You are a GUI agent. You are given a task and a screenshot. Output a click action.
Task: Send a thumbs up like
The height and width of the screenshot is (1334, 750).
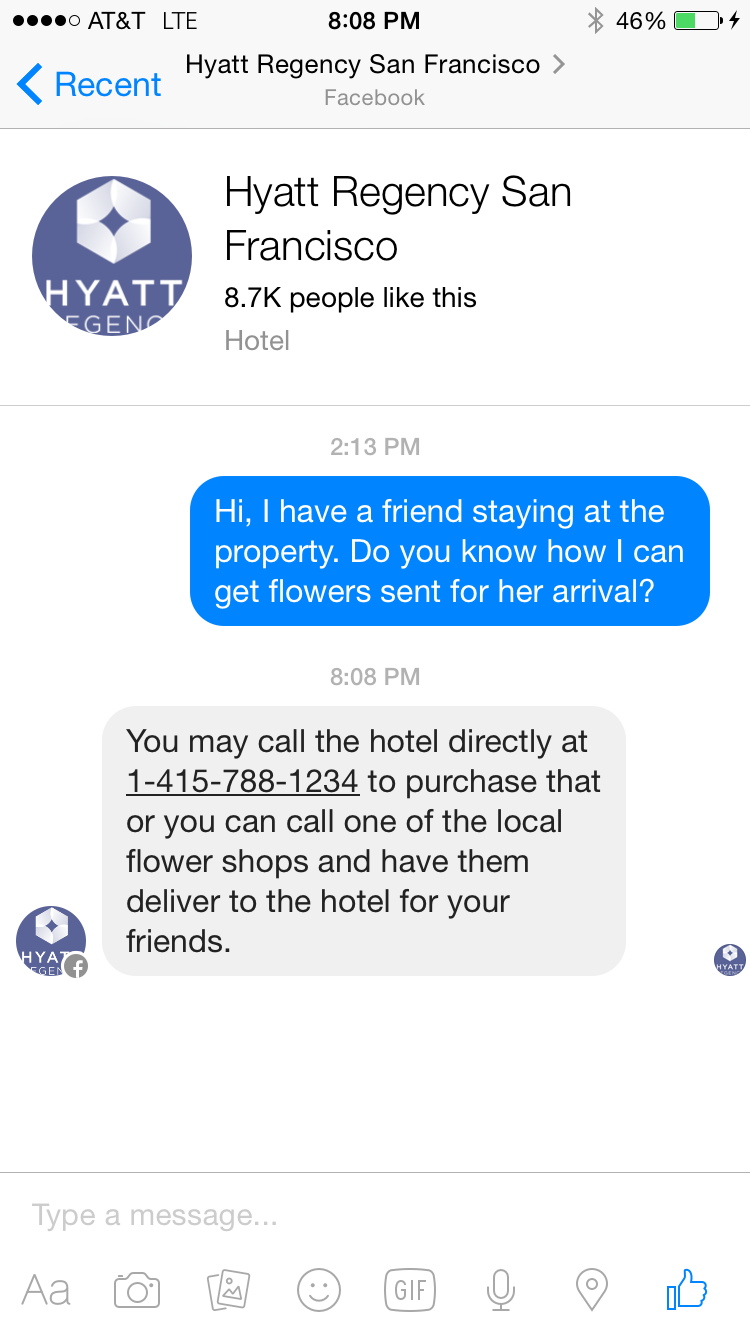coord(687,1290)
